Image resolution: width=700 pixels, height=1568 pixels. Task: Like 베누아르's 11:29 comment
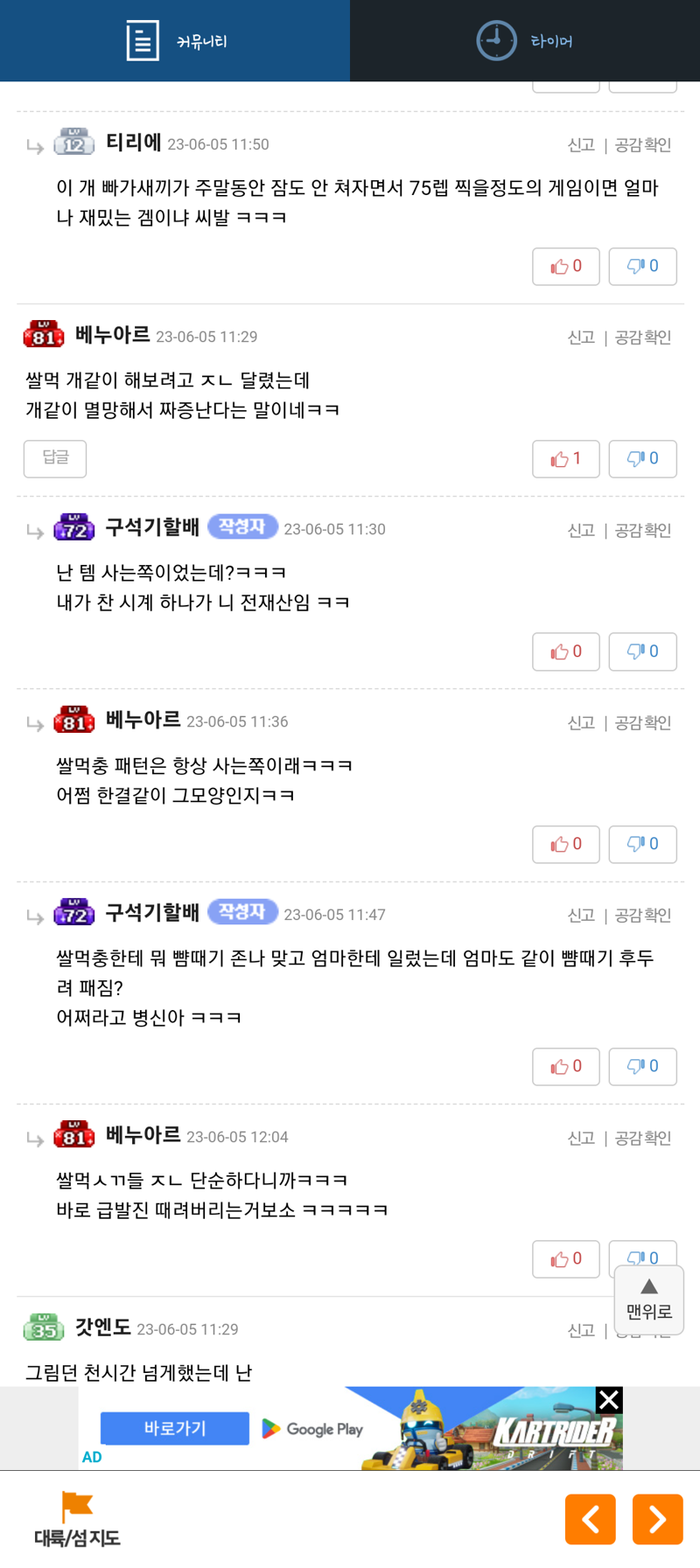click(x=565, y=459)
